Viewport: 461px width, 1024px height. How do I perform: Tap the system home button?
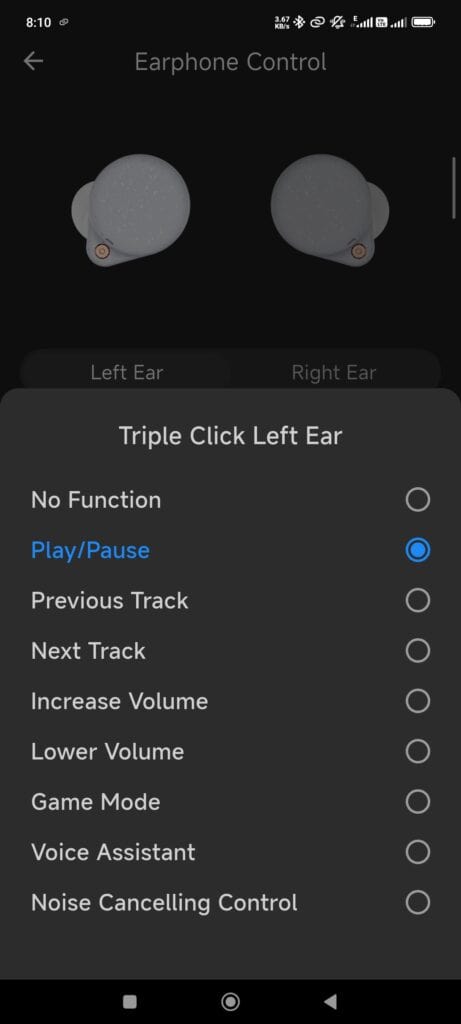[230, 1001]
